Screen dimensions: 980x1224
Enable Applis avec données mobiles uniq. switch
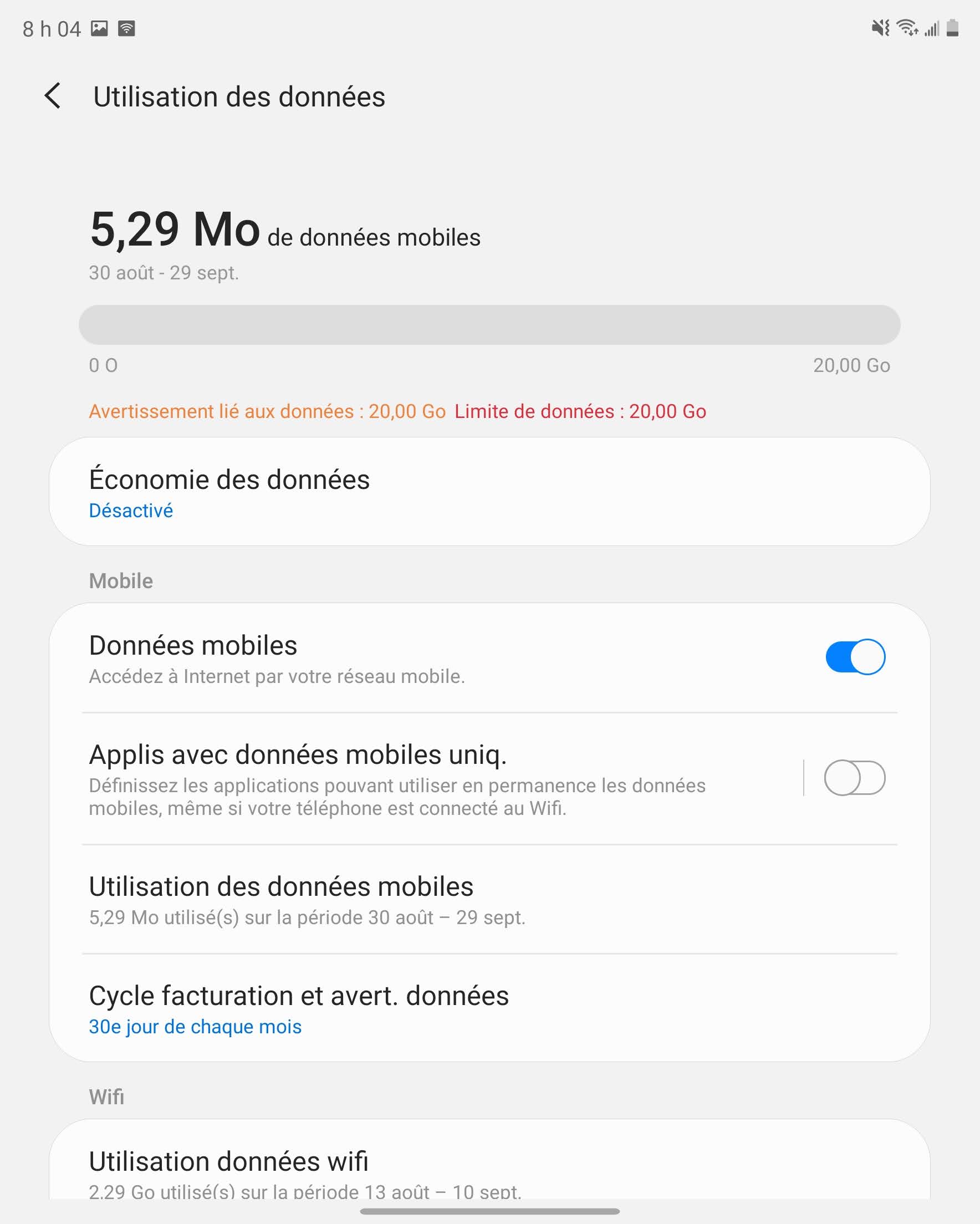click(855, 778)
